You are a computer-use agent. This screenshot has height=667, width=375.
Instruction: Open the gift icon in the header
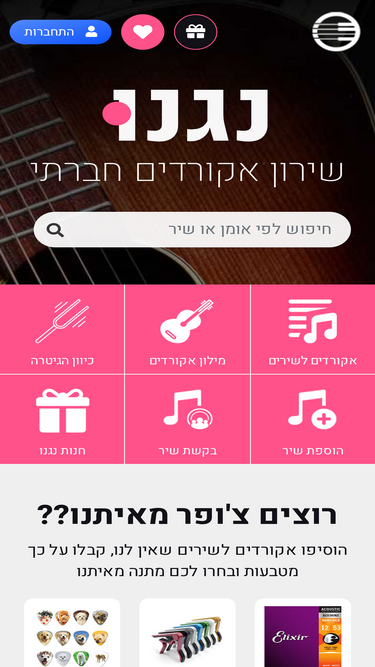[x=196, y=32]
